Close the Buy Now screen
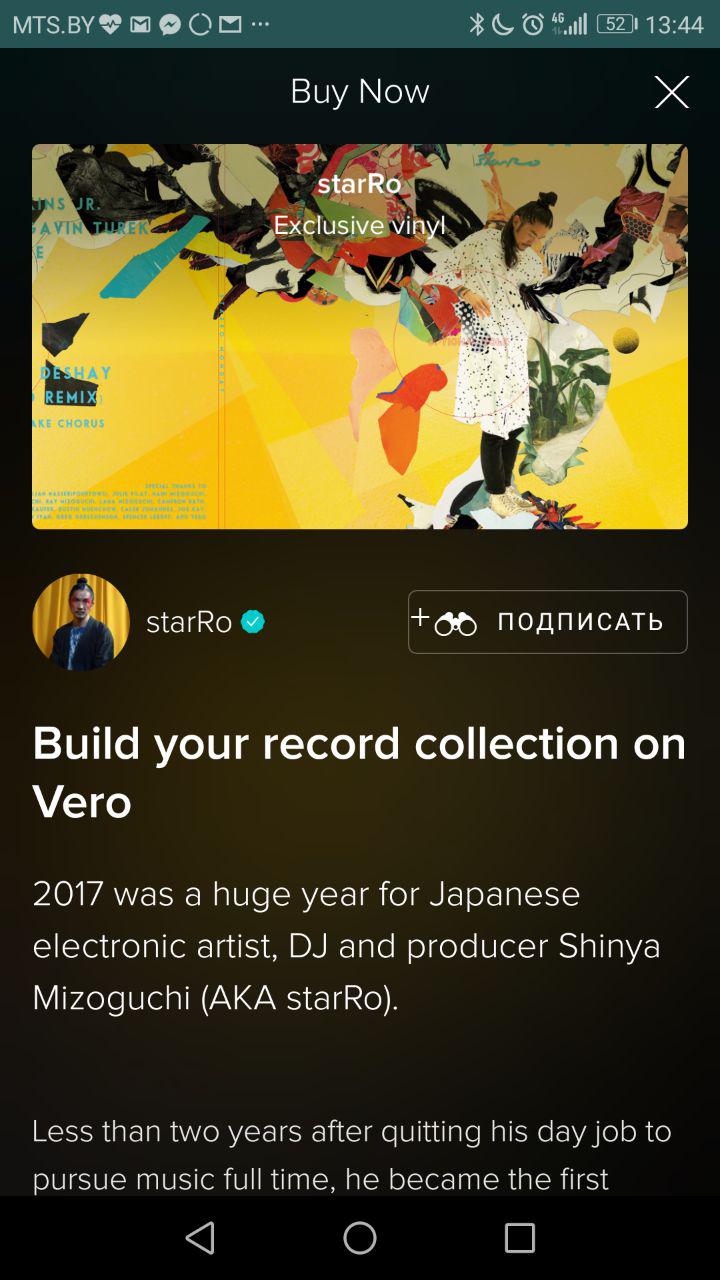 coord(671,92)
